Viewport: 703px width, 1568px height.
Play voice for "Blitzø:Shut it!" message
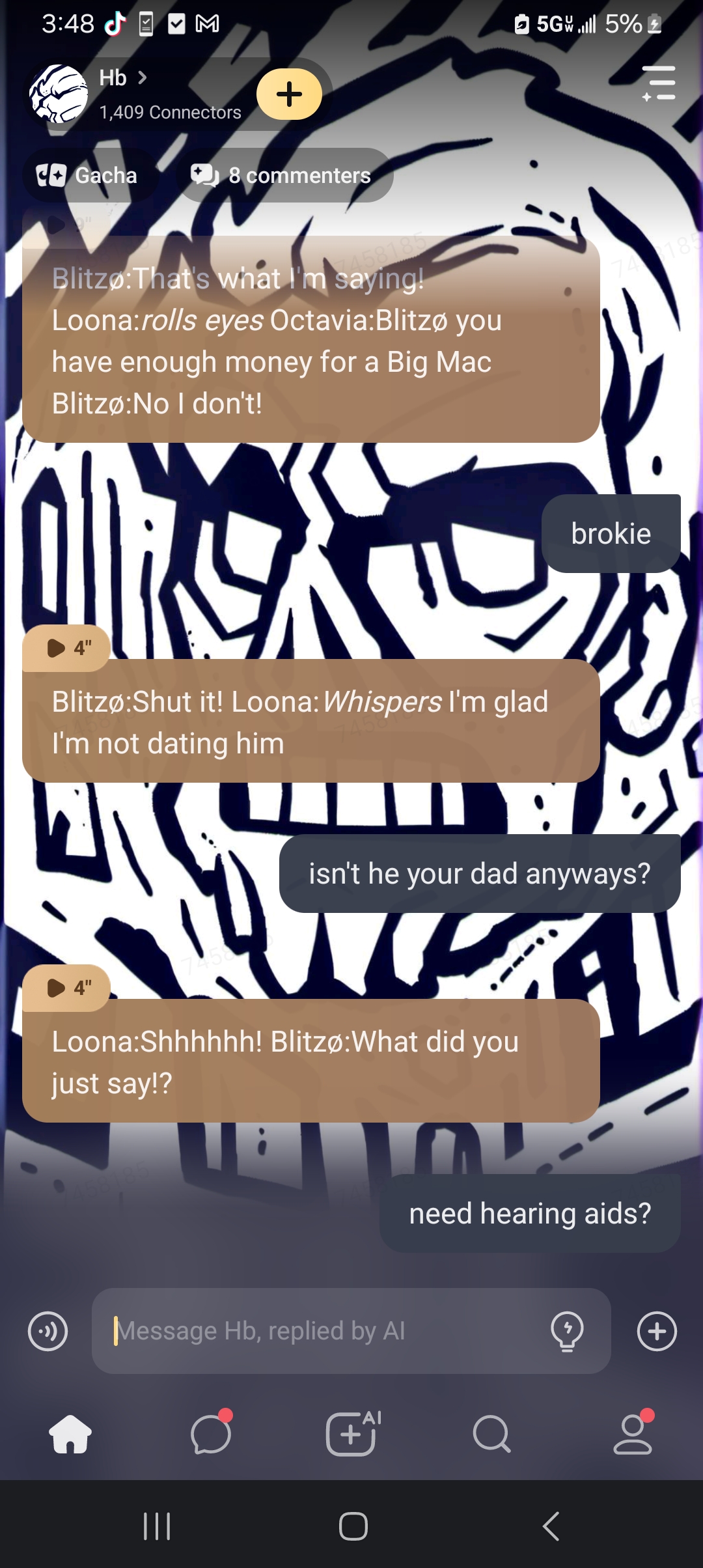click(66, 648)
